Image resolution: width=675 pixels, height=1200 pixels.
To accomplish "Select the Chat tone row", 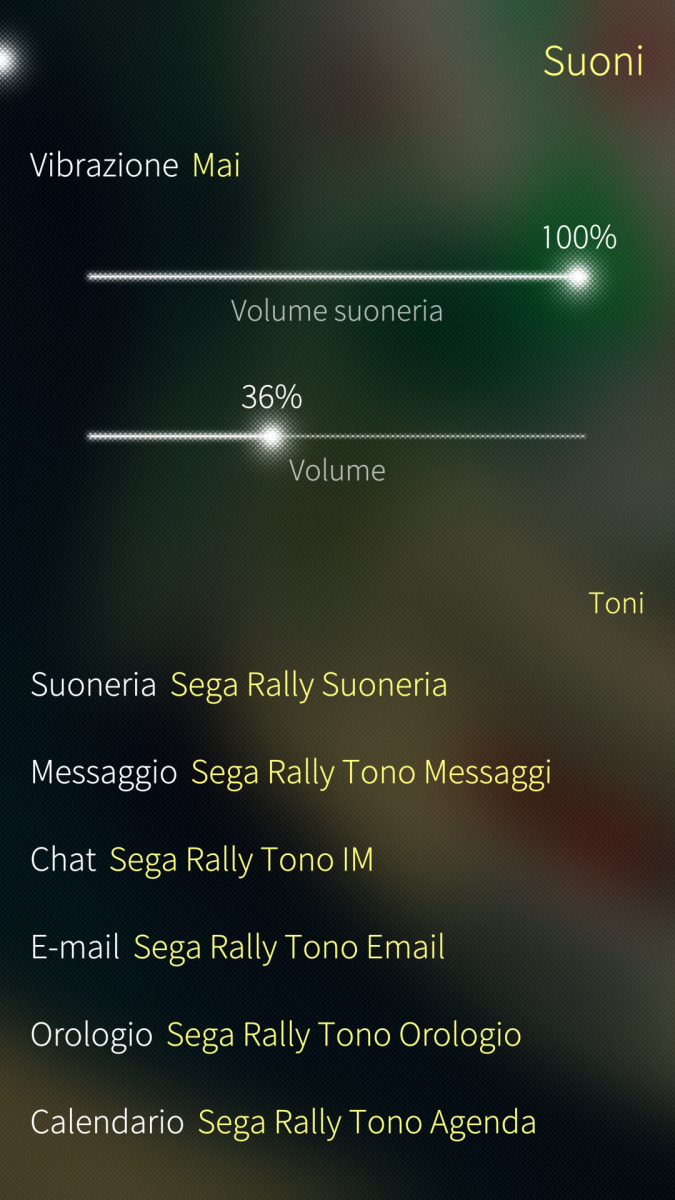I will pyautogui.click(x=202, y=859).
